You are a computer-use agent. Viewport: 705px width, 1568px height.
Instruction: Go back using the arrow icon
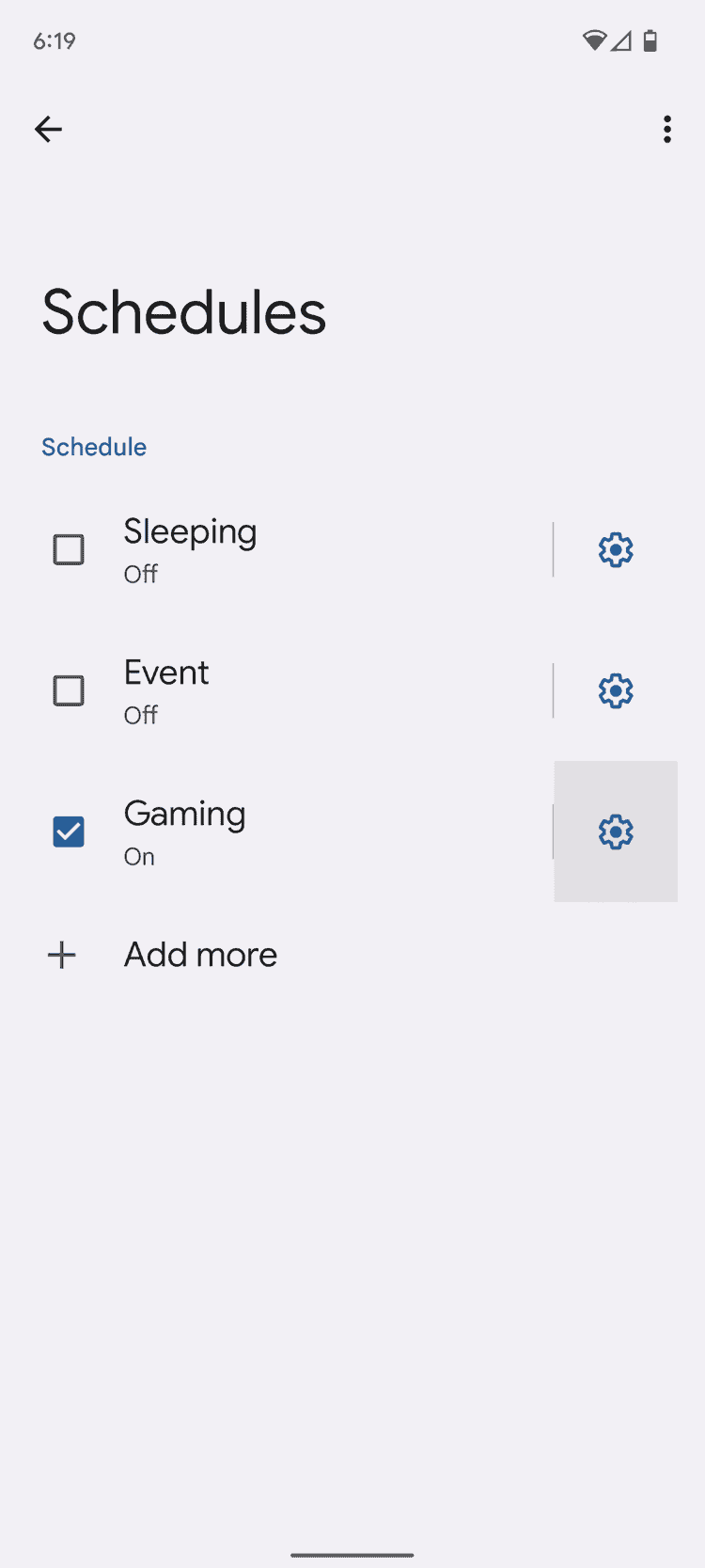(48, 129)
